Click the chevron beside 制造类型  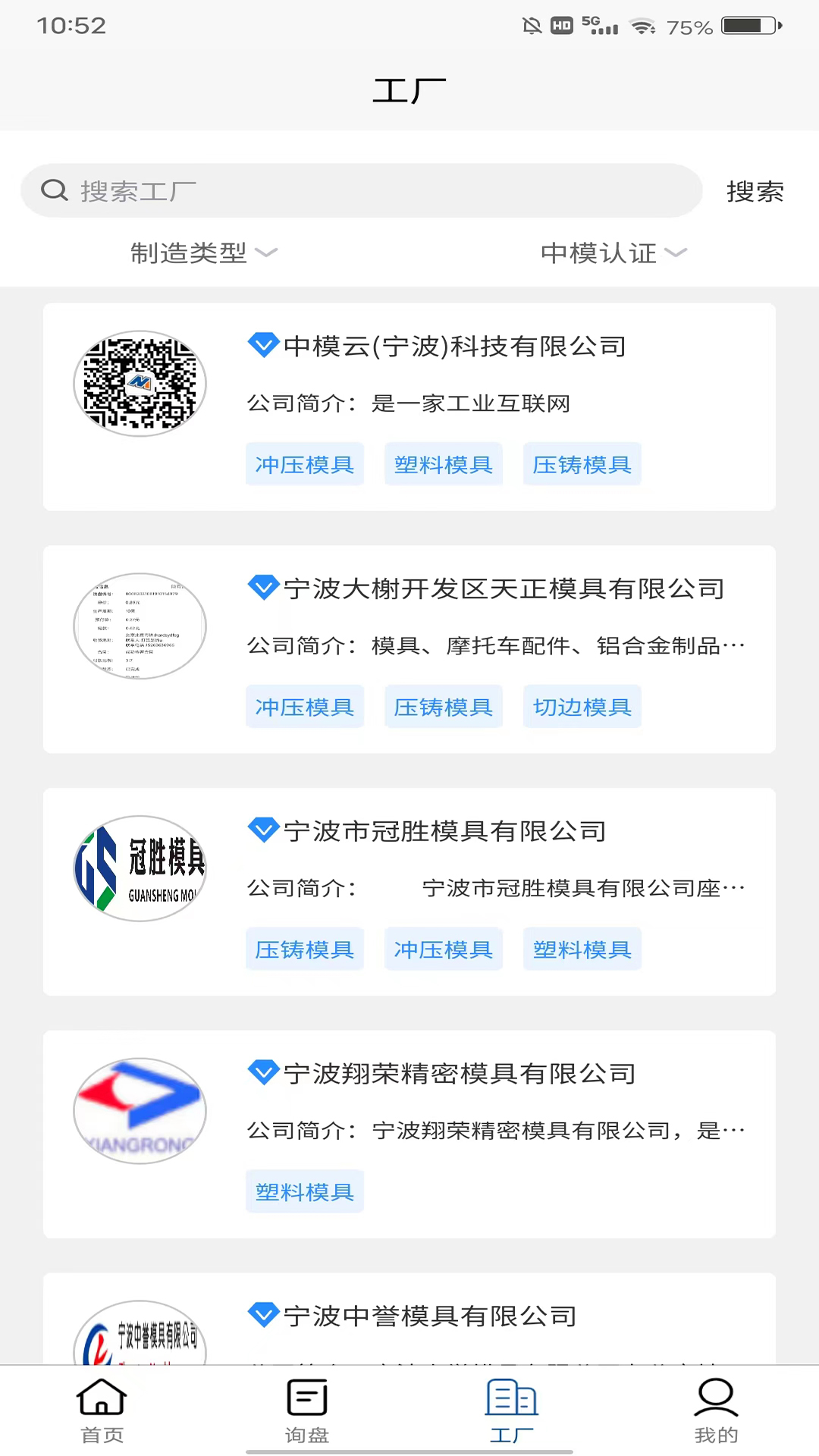268,253
